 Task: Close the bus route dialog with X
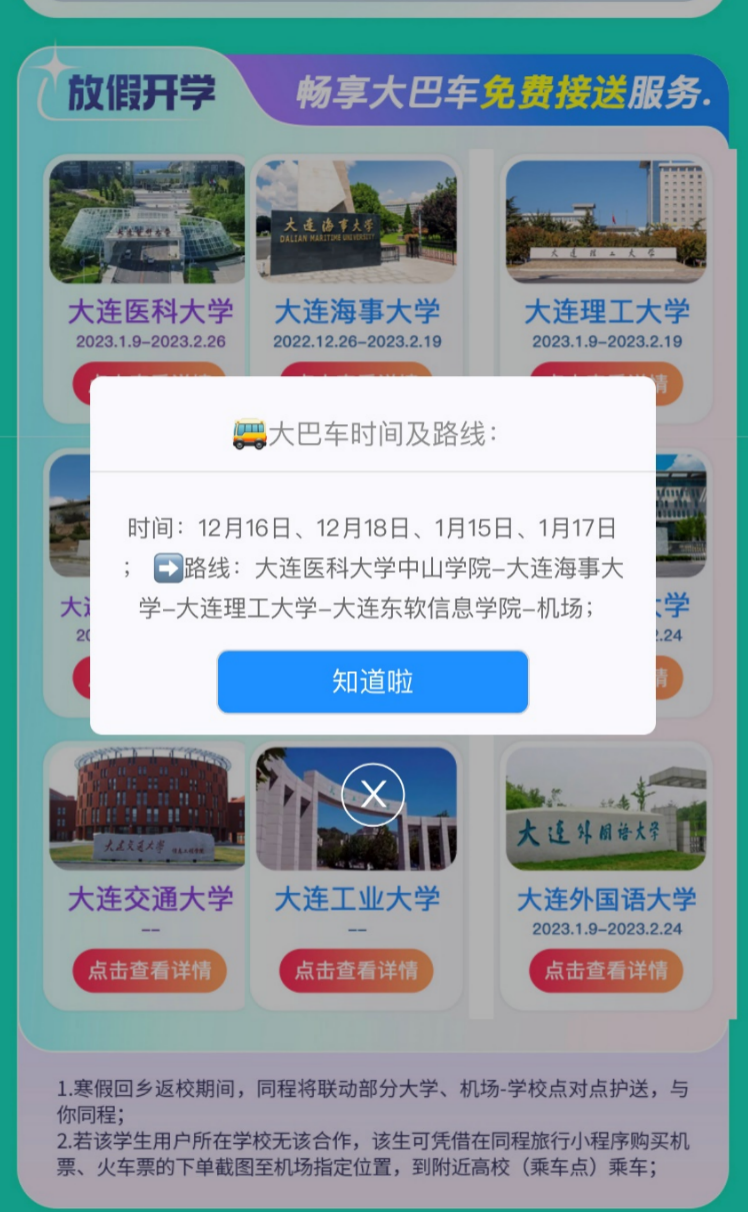click(373, 794)
